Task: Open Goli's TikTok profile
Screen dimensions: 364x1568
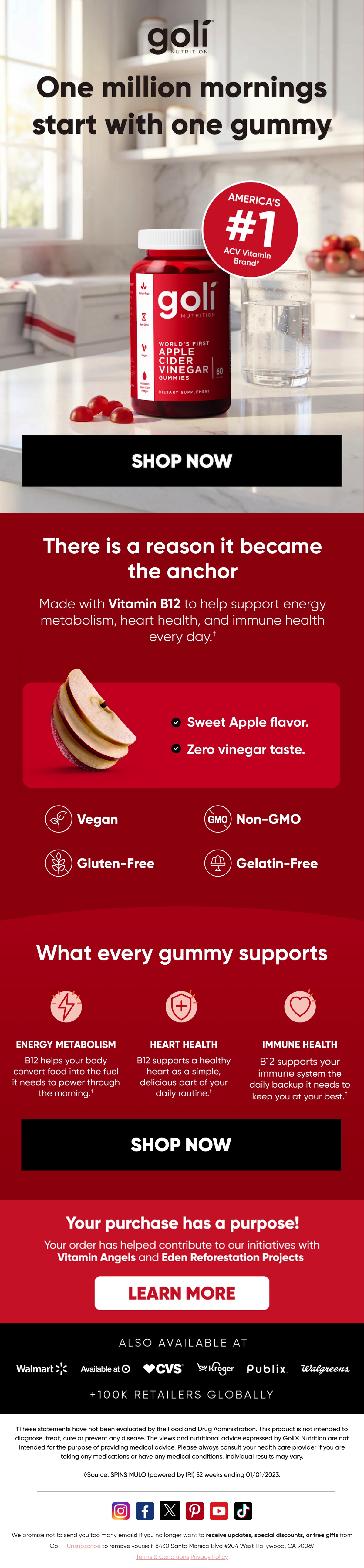Action: pos(243,1510)
